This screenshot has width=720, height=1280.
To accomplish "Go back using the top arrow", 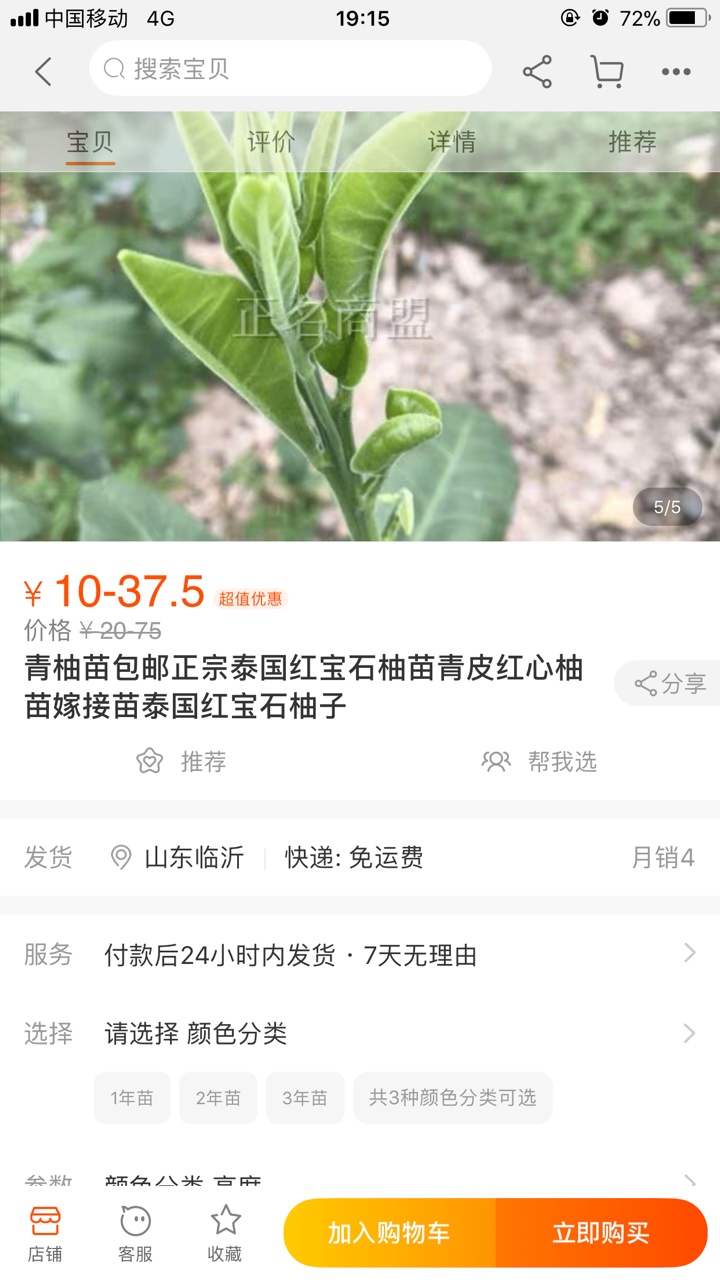I will point(42,71).
